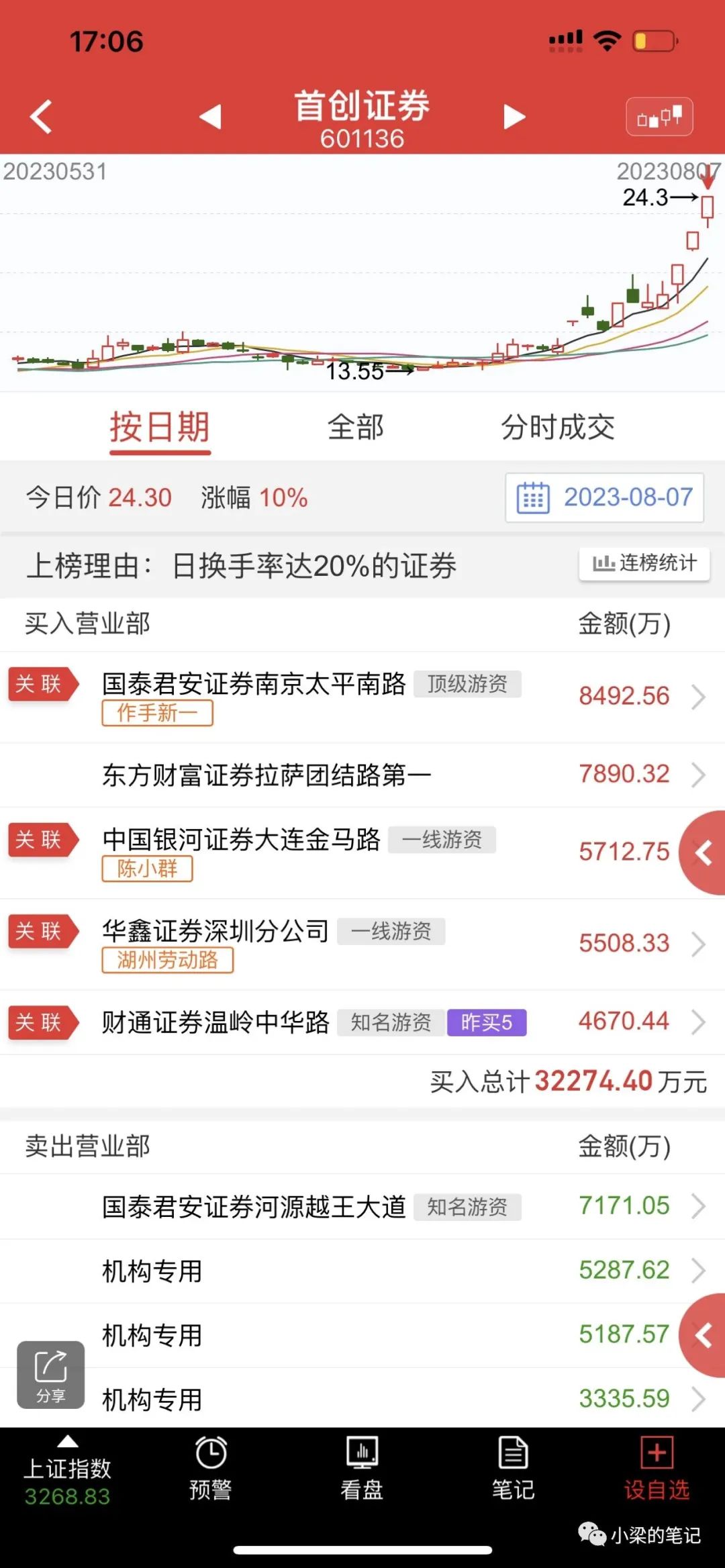The width and height of the screenshot is (725, 1568).
Task: Open 笔记 notes
Action: pos(513,1469)
